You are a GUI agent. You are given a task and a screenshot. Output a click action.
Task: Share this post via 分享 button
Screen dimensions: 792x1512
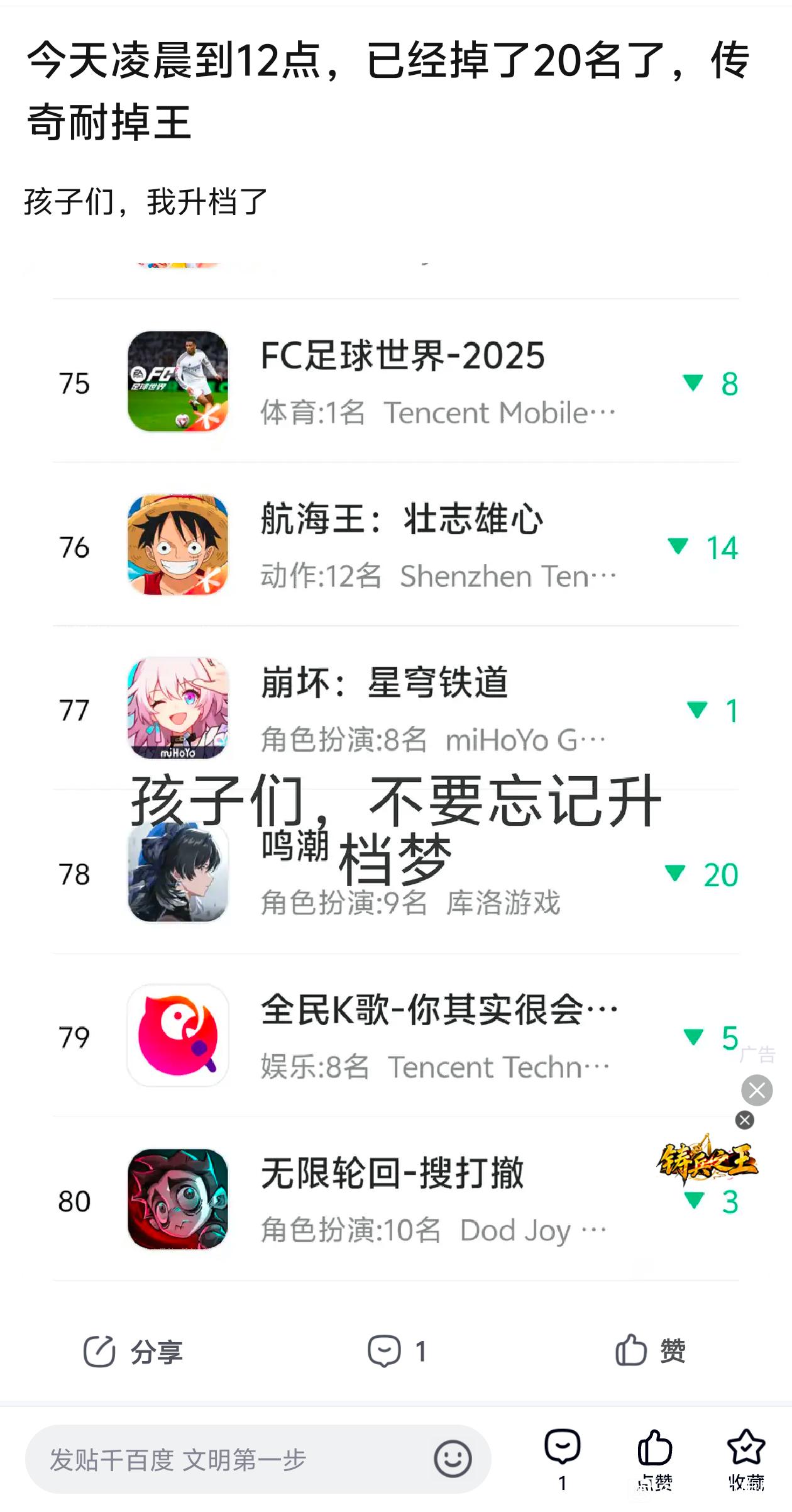(x=133, y=1351)
